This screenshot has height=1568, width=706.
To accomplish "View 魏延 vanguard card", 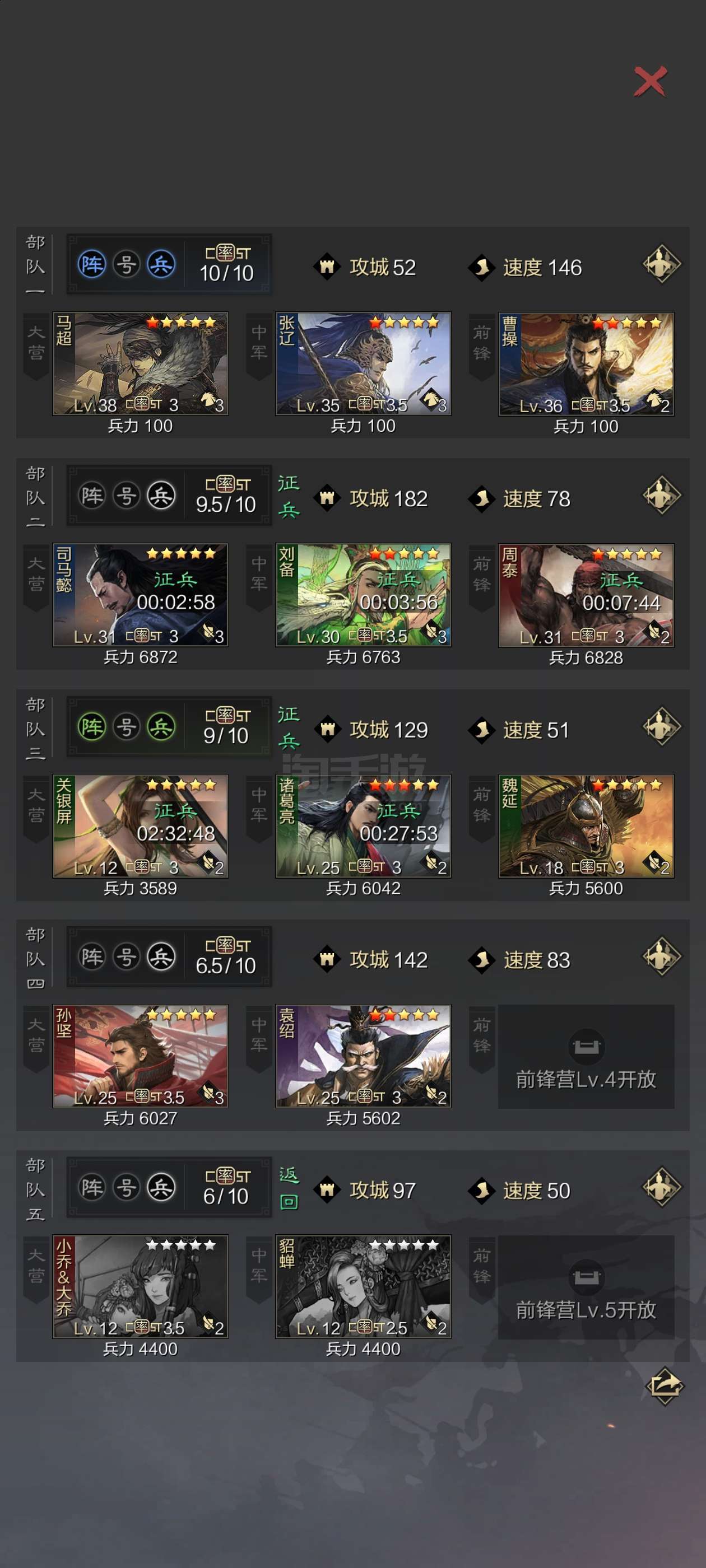I will [586, 826].
